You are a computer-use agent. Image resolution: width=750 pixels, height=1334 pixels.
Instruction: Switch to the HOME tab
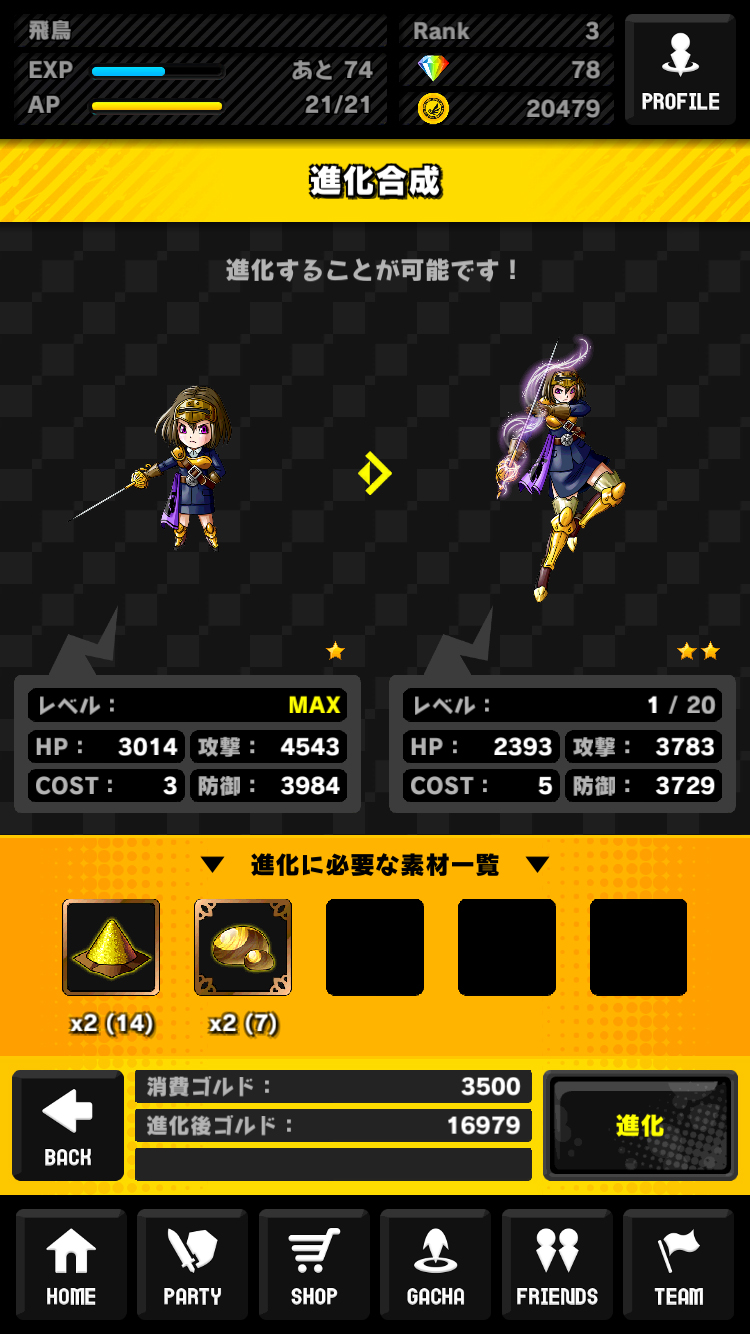[71, 1265]
